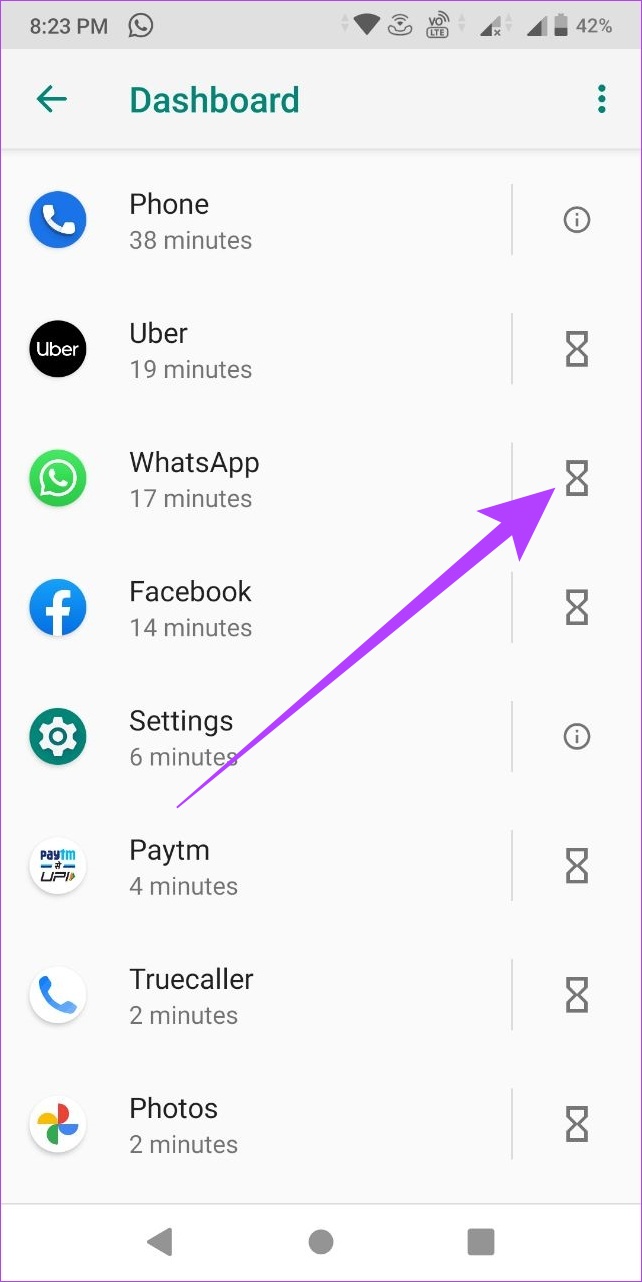Set app timer for Uber

577,349
